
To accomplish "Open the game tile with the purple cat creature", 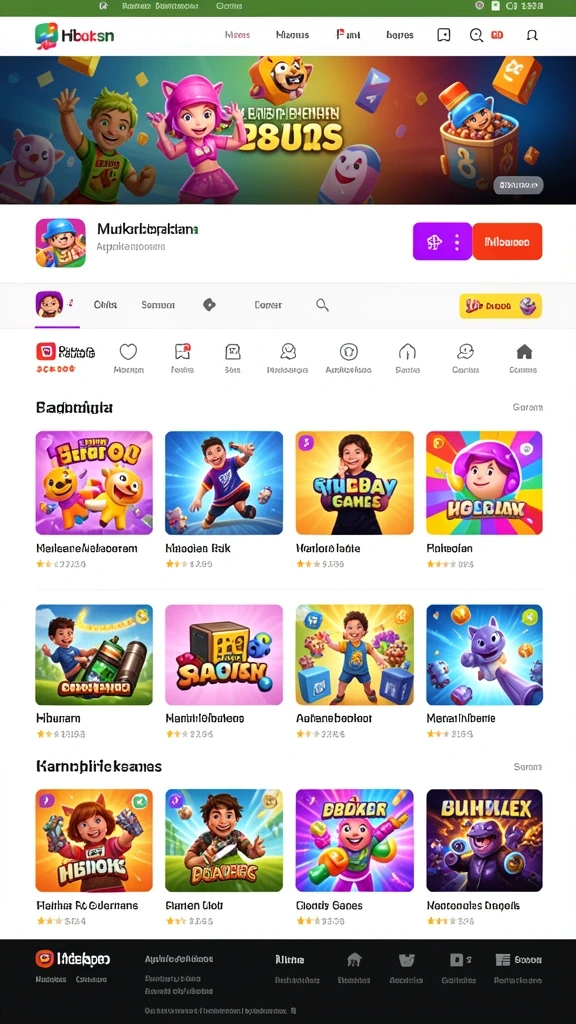I will pyautogui.click(x=485, y=654).
